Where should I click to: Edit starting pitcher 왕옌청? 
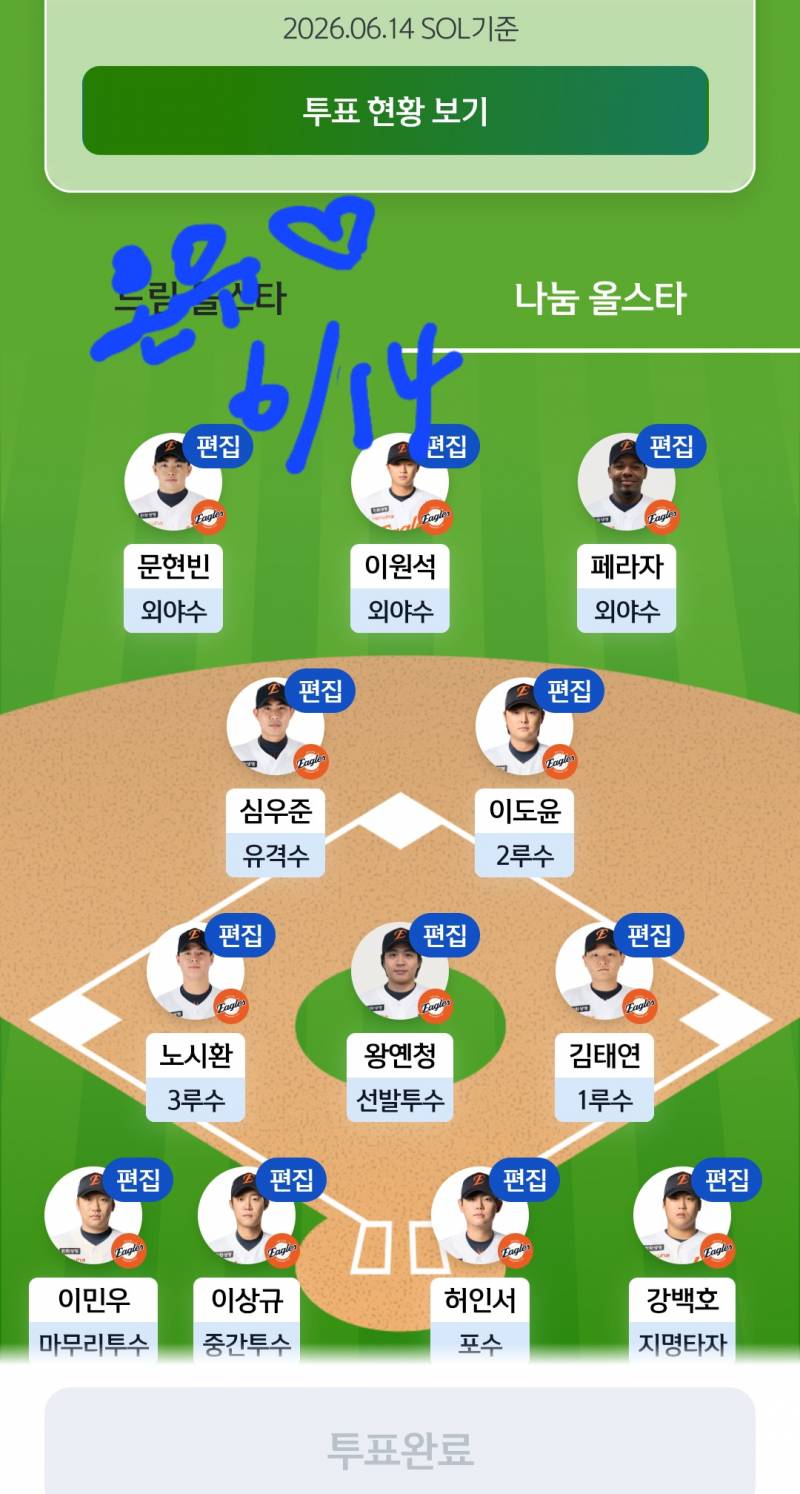445,935
